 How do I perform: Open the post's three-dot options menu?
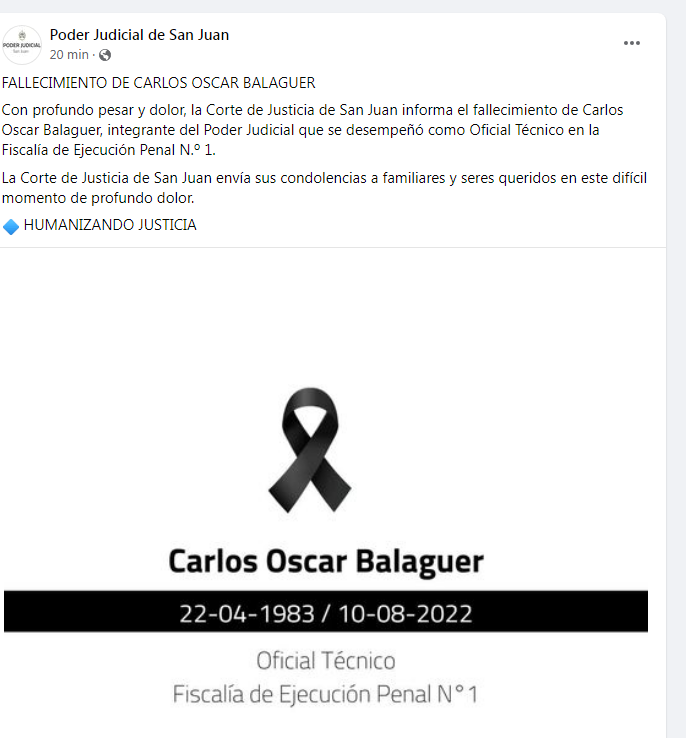click(632, 43)
